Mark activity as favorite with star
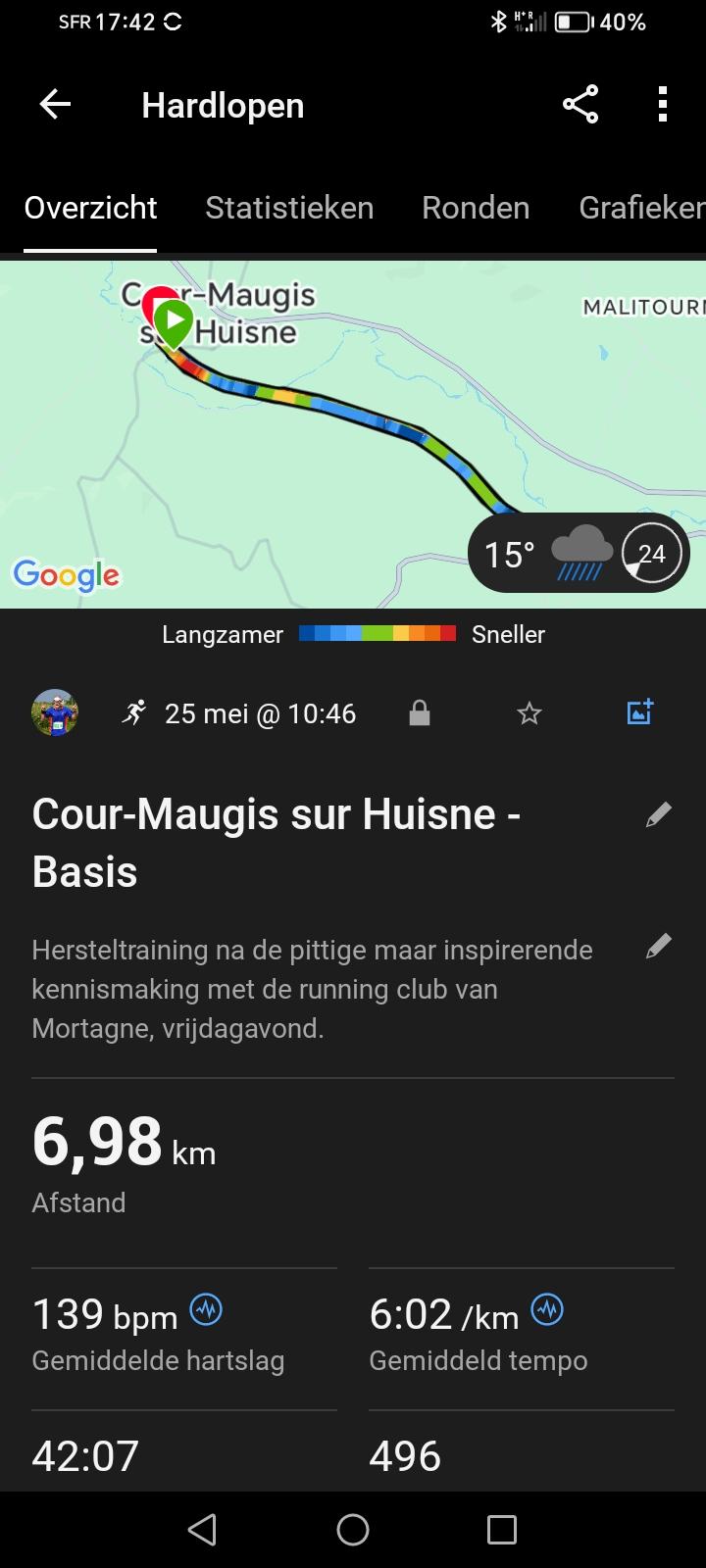The image size is (706, 1568). pyautogui.click(x=529, y=713)
